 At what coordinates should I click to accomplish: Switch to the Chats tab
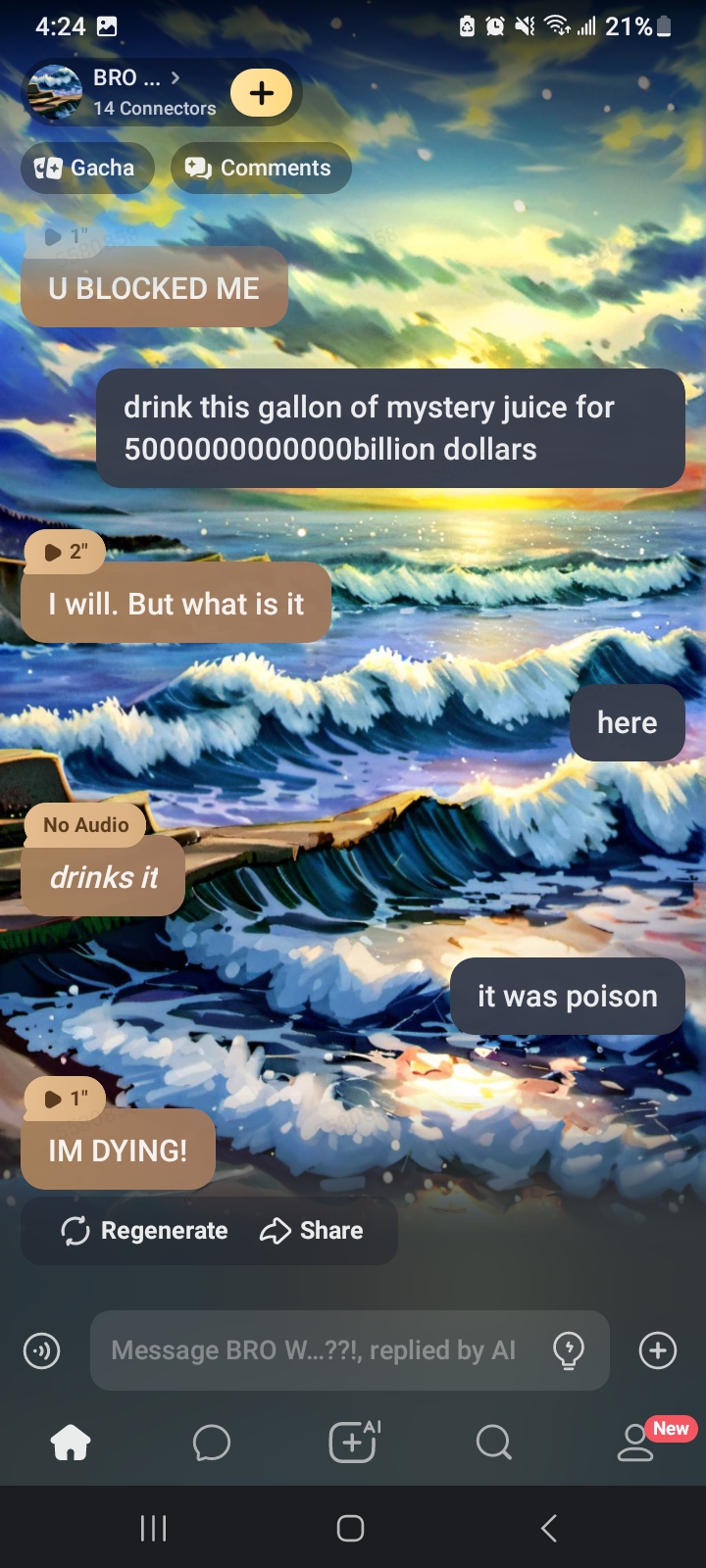[x=212, y=1442]
